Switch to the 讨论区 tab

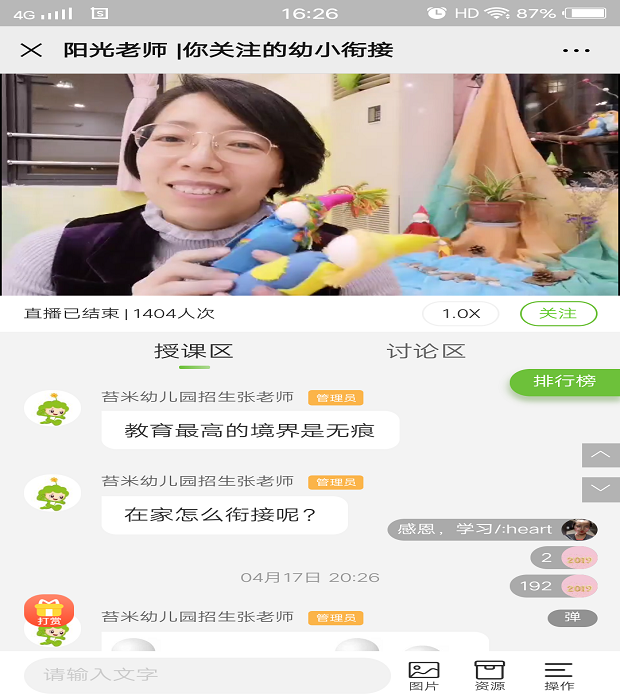tap(426, 351)
